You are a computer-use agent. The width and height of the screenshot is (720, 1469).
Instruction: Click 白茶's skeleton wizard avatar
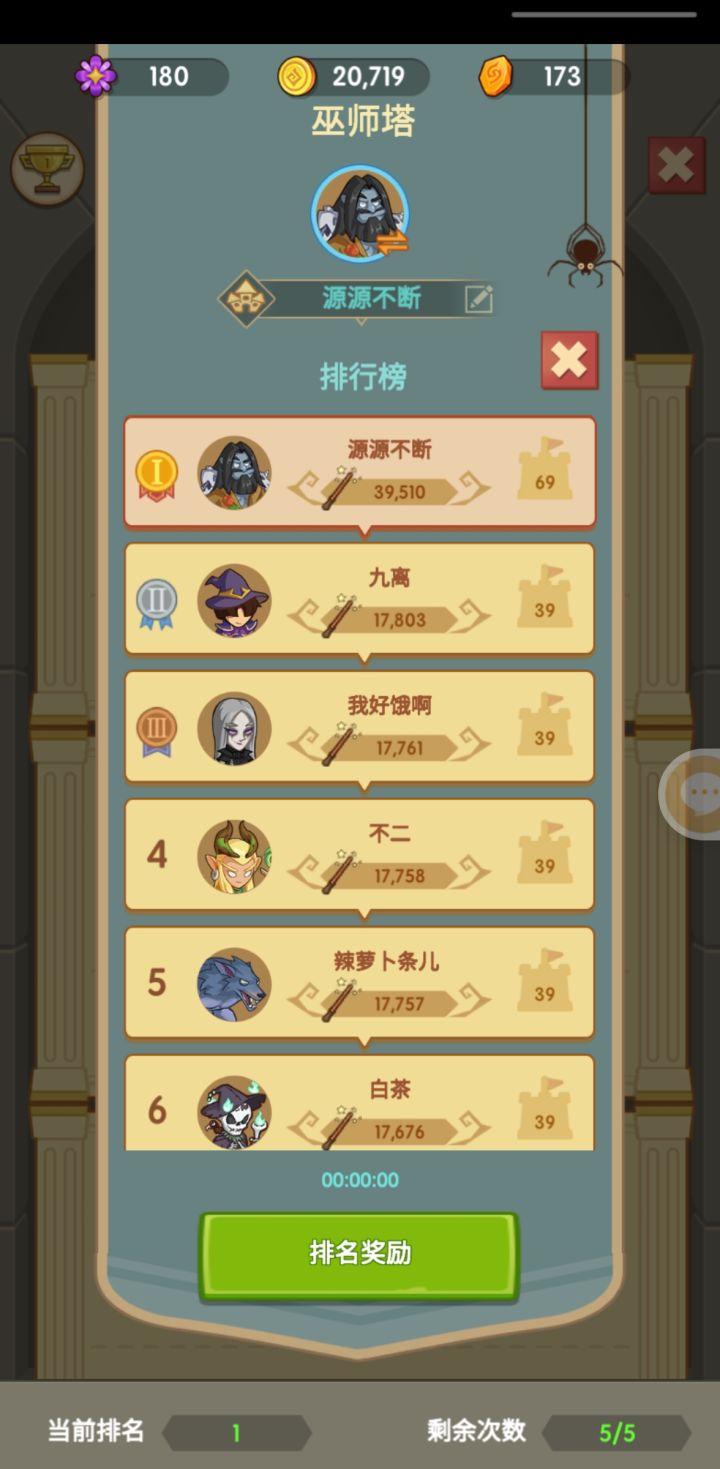(233, 1111)
